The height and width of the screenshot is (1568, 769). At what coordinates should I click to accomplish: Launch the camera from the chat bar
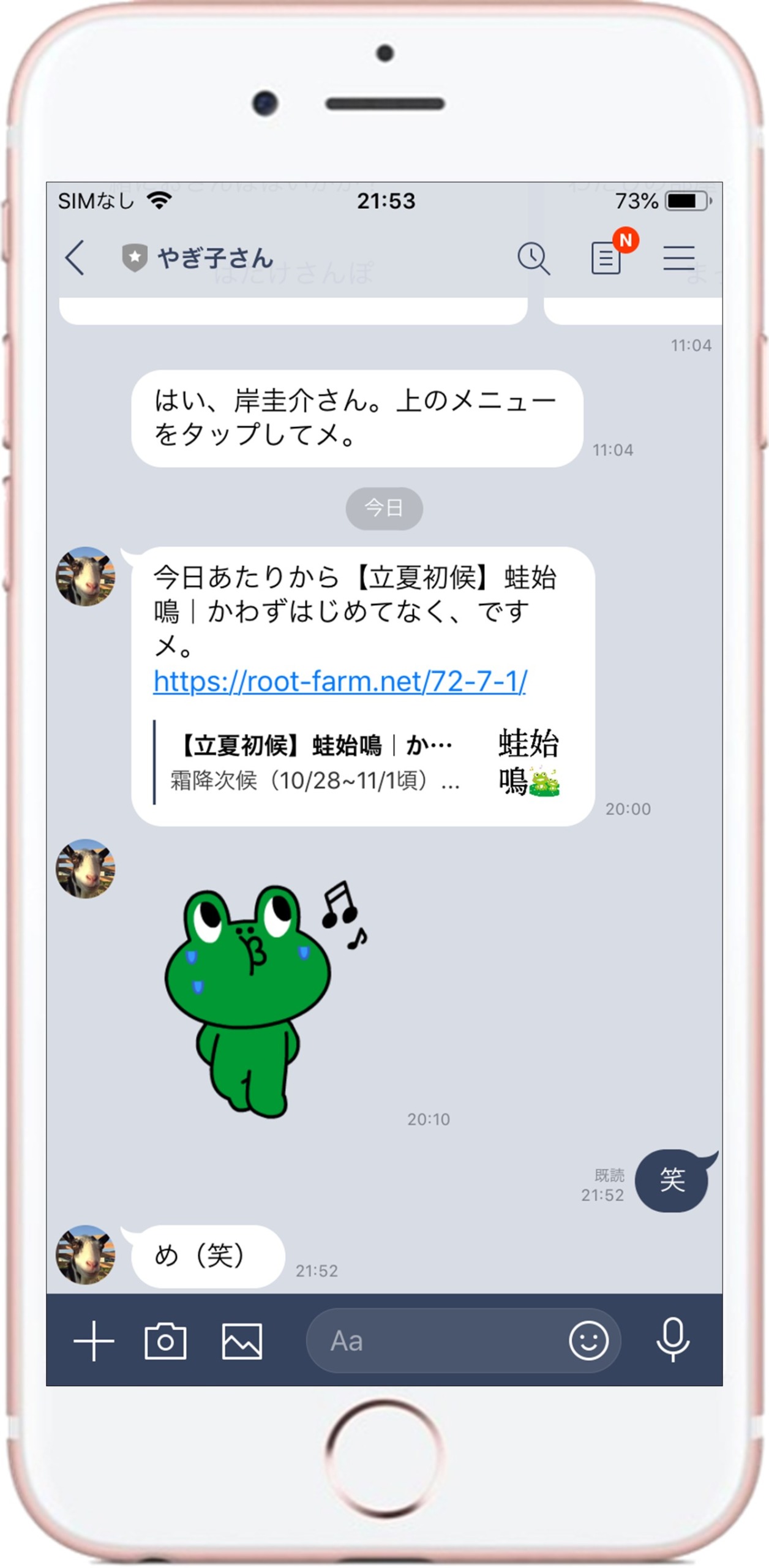point(165,1341)
